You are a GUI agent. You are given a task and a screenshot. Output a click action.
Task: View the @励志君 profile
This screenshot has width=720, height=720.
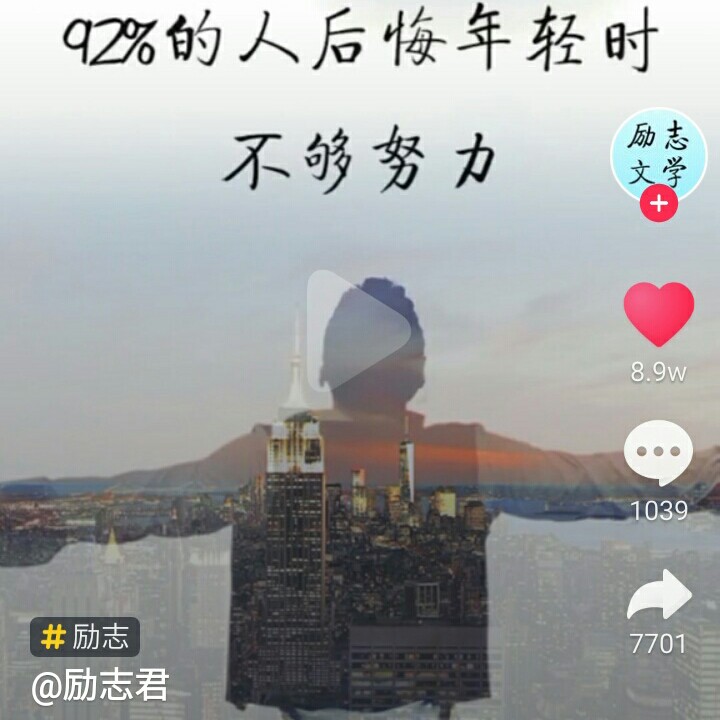tap(100, 686)
